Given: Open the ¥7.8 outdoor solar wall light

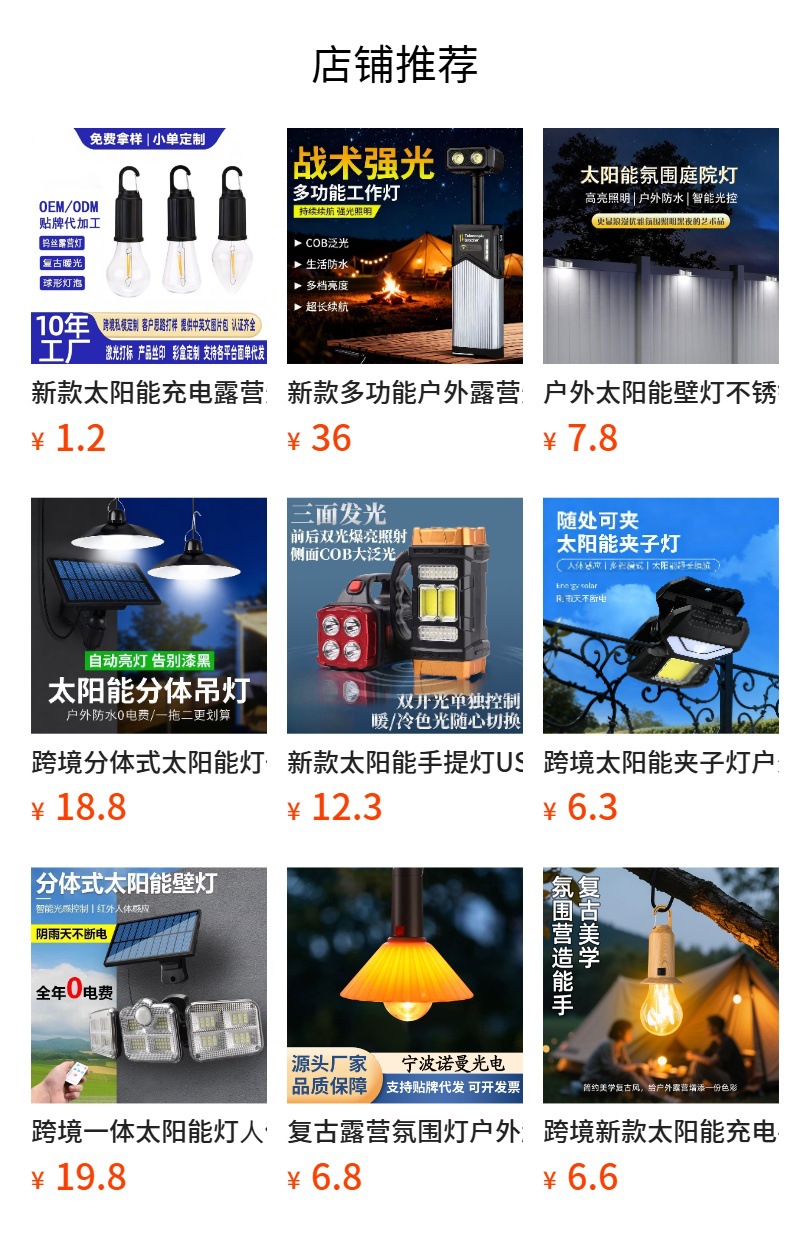Looking at the screenshot, I should click(x=661, y=246).
